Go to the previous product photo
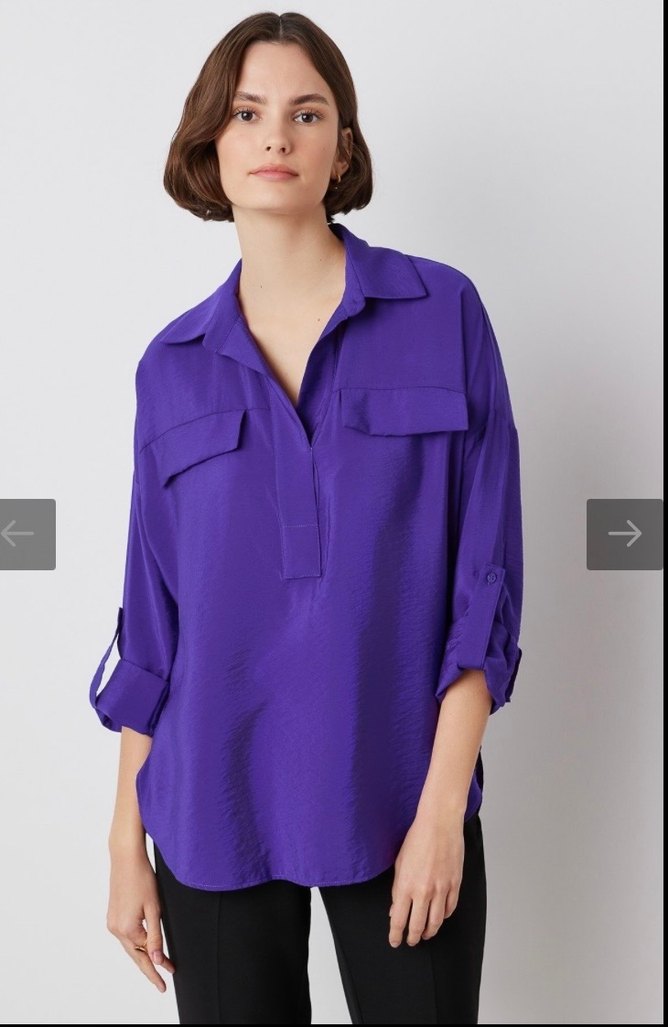This screenshot has height=1027, width=668. pos(24,533)
